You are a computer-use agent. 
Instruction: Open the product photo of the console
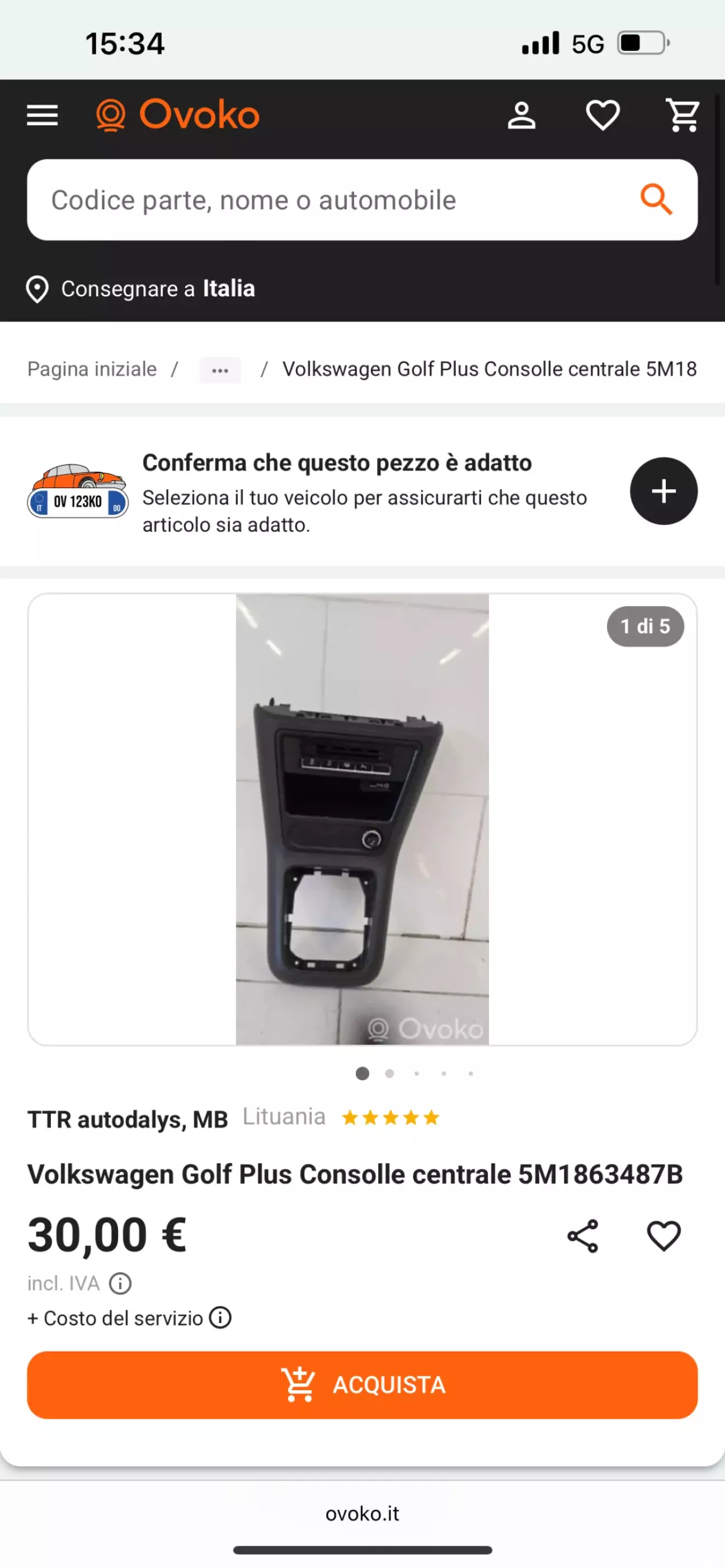(x=362, y=819)
